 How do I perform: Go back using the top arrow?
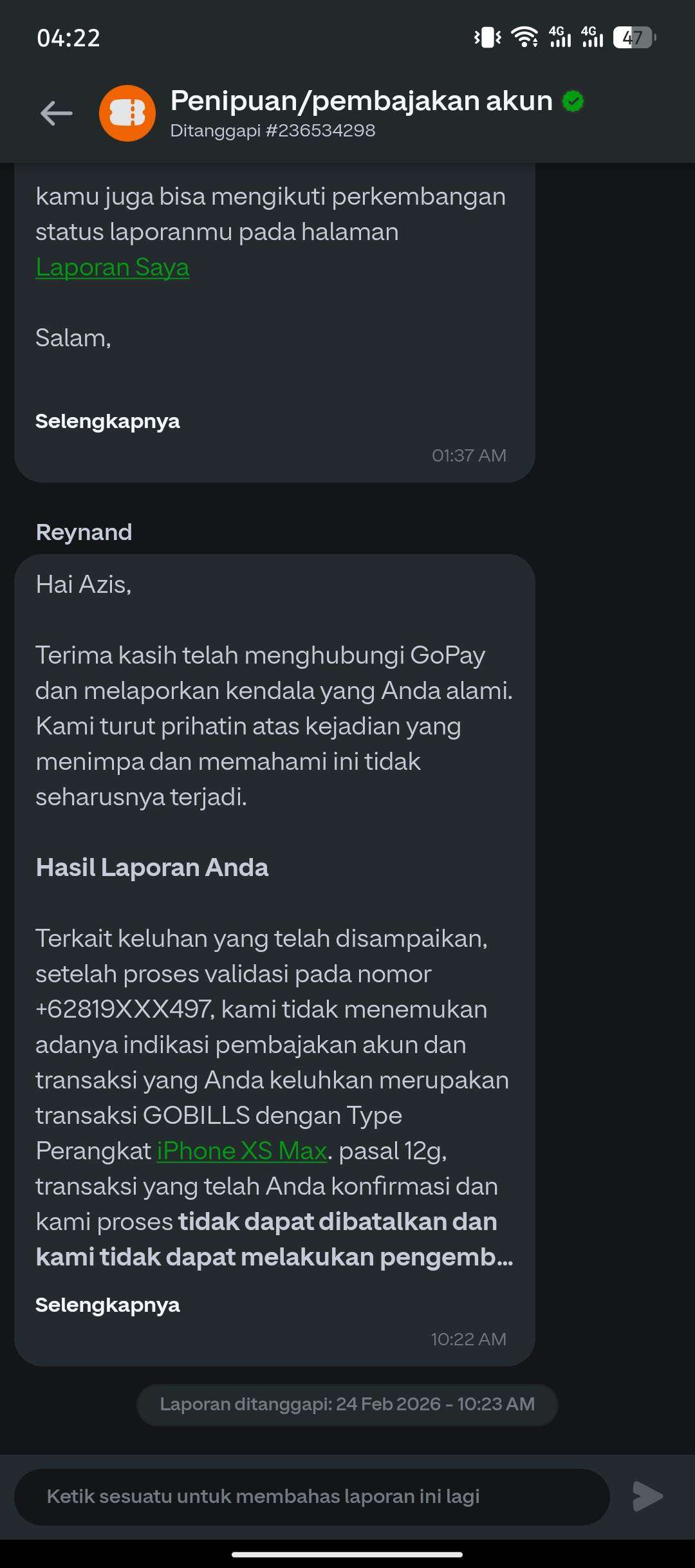pos(57,113)
